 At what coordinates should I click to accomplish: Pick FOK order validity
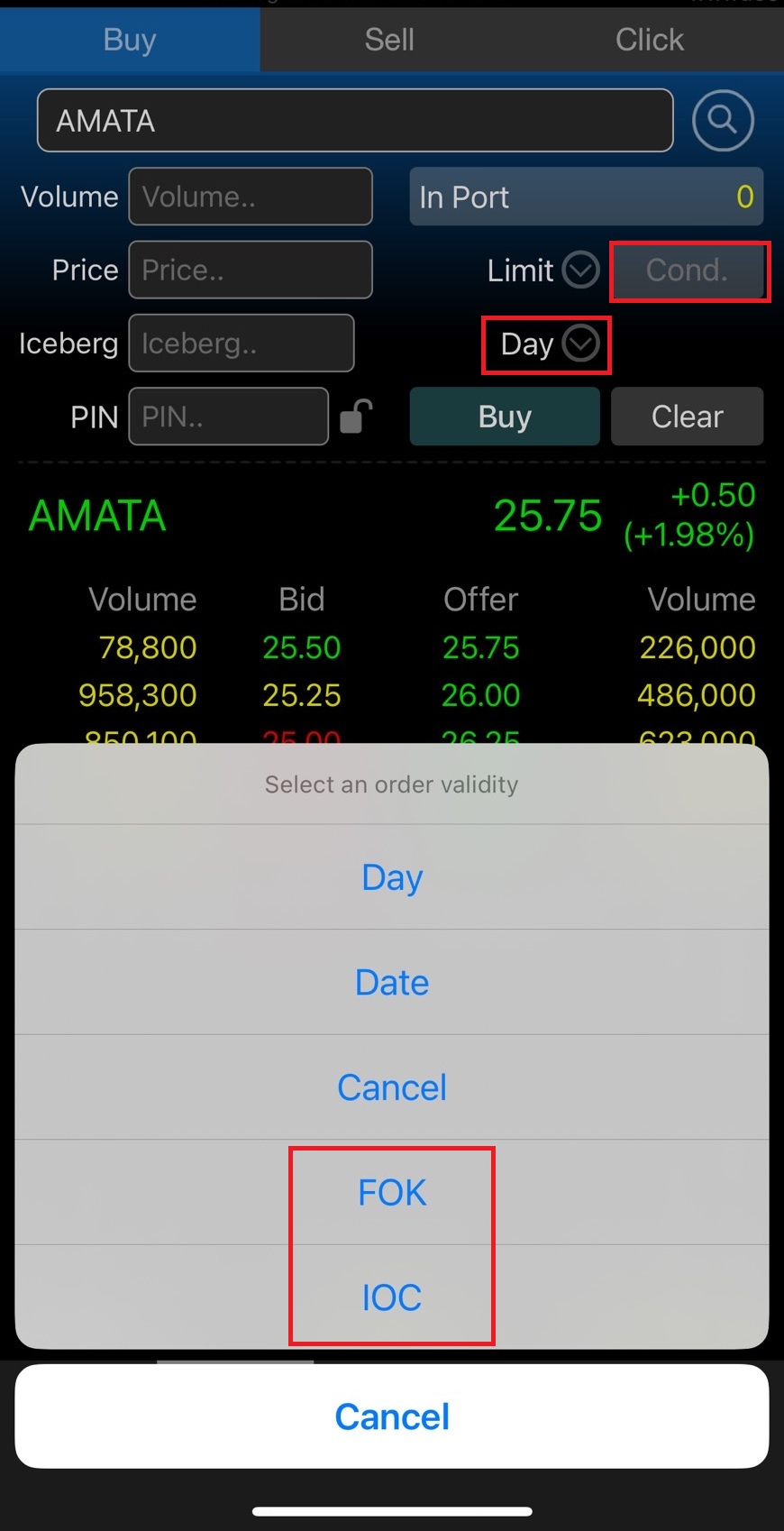click(392, 1193)
